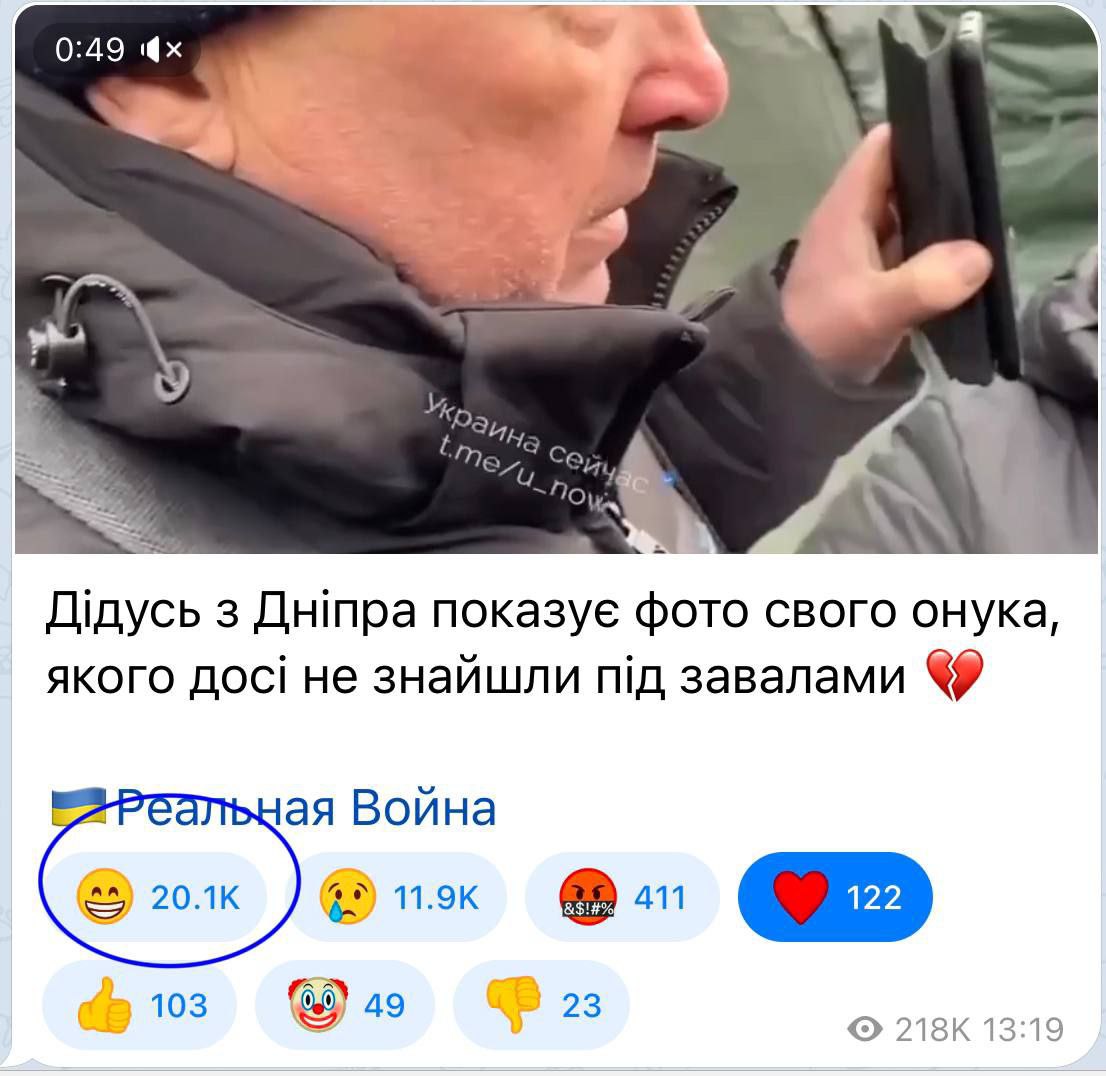Viewport: 1106px width, 1076px height.
Task: Remove the red heart reaction (122)
Action: 834,897
